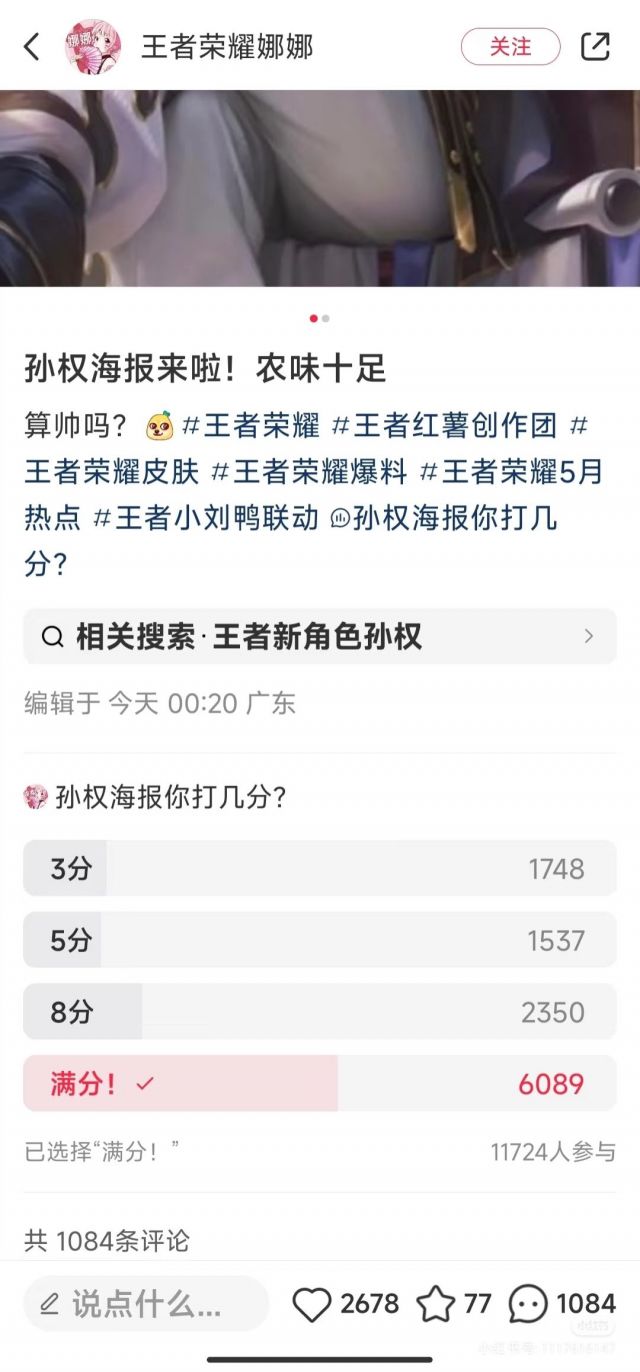
Task: Share this post via the top-right icon
Action: point(596,46)
